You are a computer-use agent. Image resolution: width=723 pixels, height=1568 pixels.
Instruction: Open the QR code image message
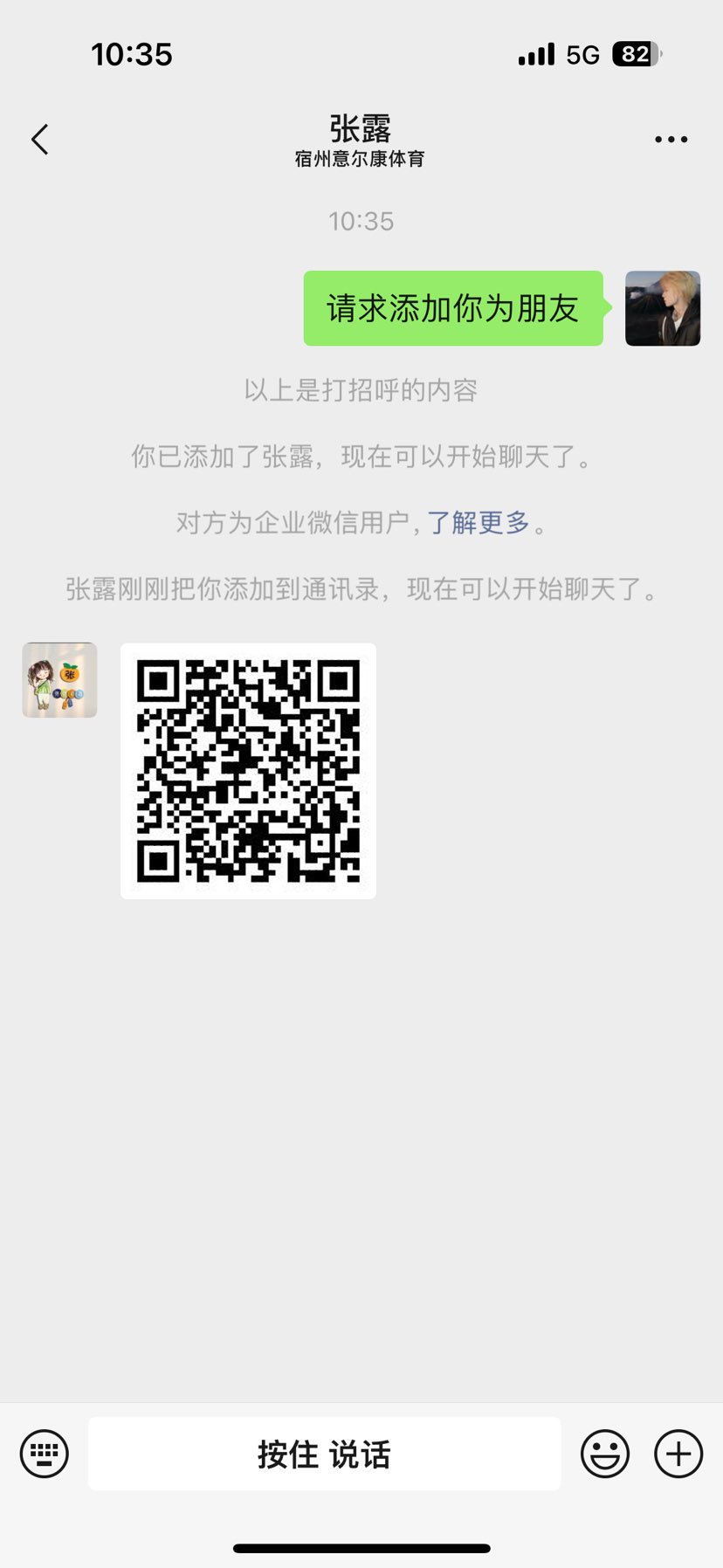248,771
